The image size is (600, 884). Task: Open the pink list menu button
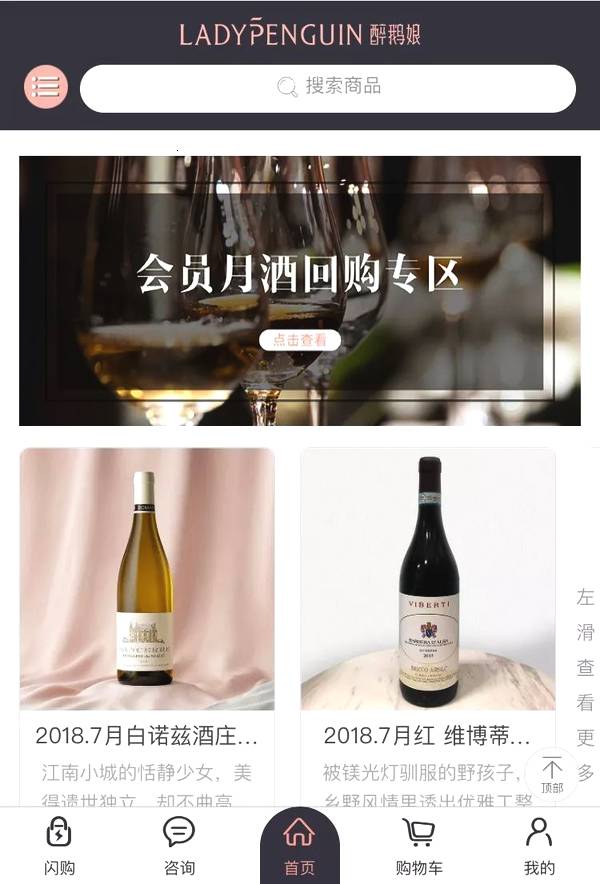[x=46, y=87]
